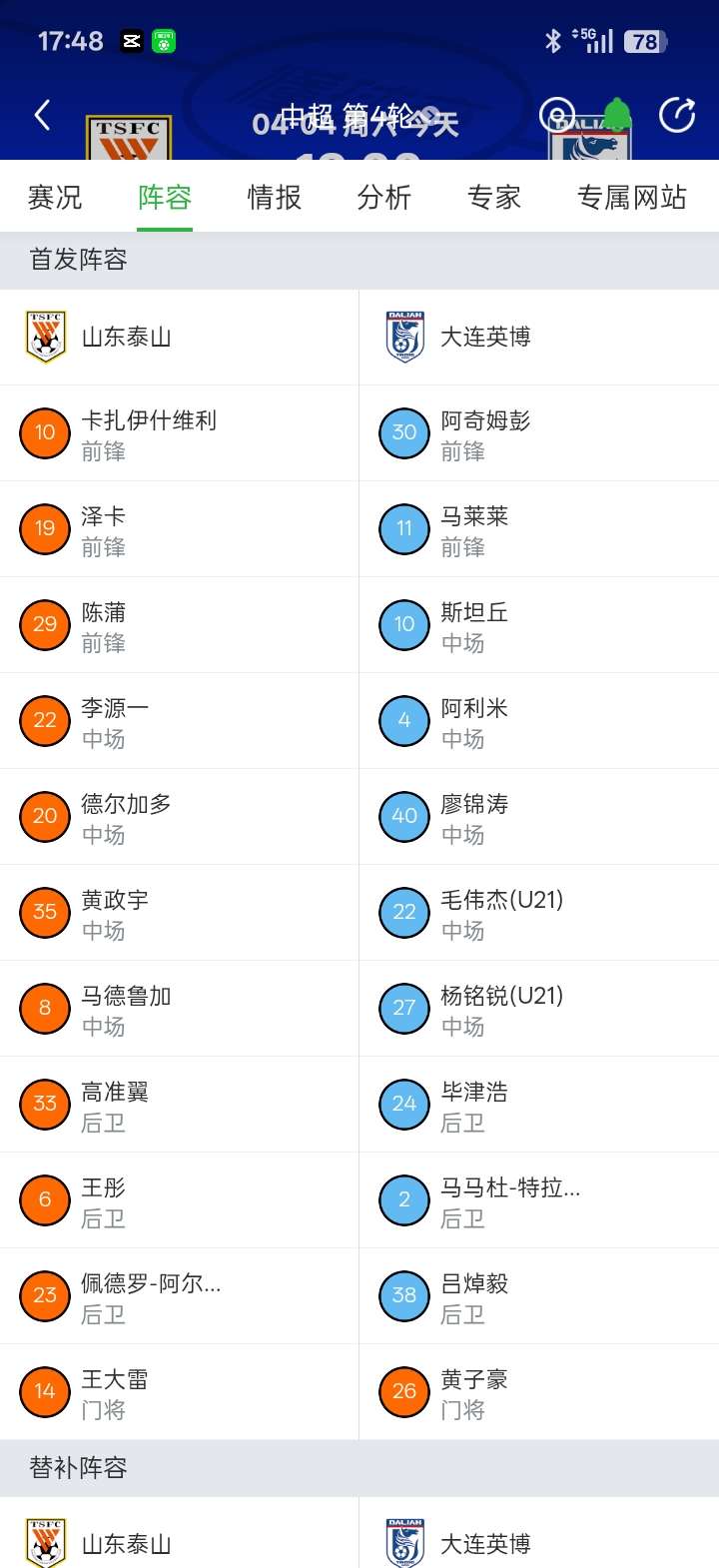
Task: Open the 专属网站 tab
Action: (x=631, y=198)
